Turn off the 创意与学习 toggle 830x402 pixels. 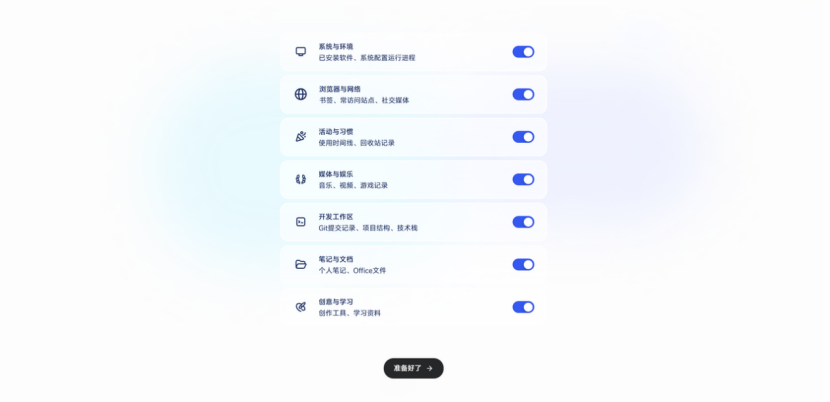(523, 307)
